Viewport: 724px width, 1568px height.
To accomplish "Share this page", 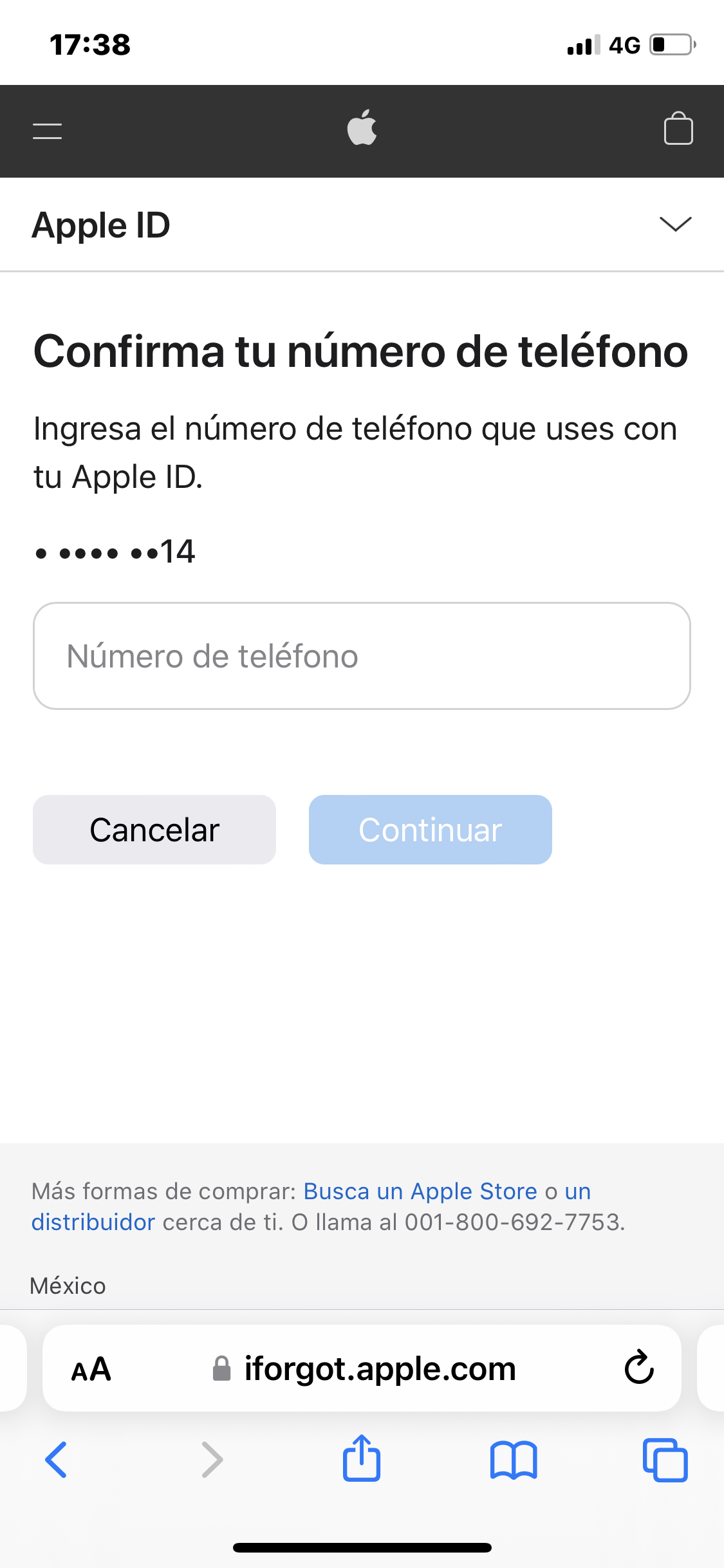I will point(362,1459).
